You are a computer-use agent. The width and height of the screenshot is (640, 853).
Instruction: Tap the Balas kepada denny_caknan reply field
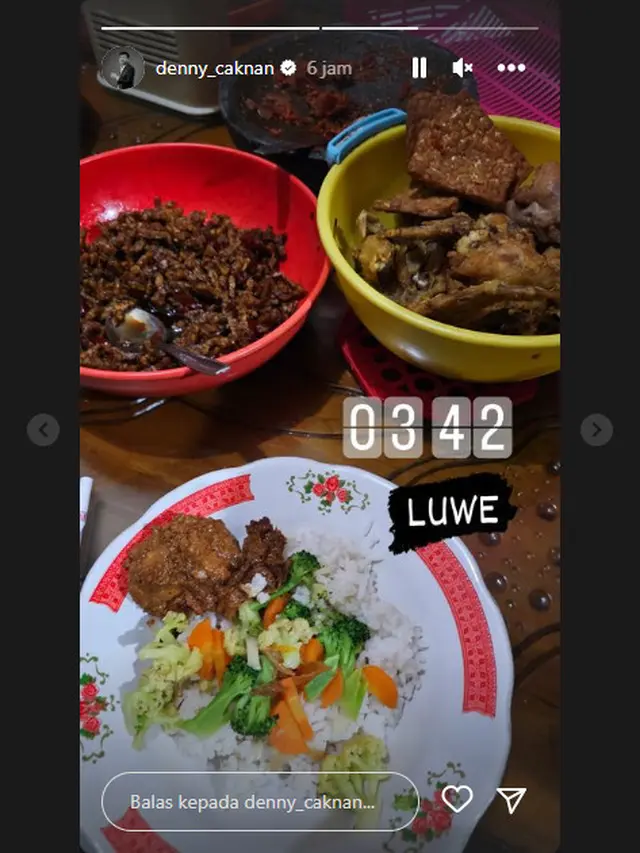coord(259,801)
